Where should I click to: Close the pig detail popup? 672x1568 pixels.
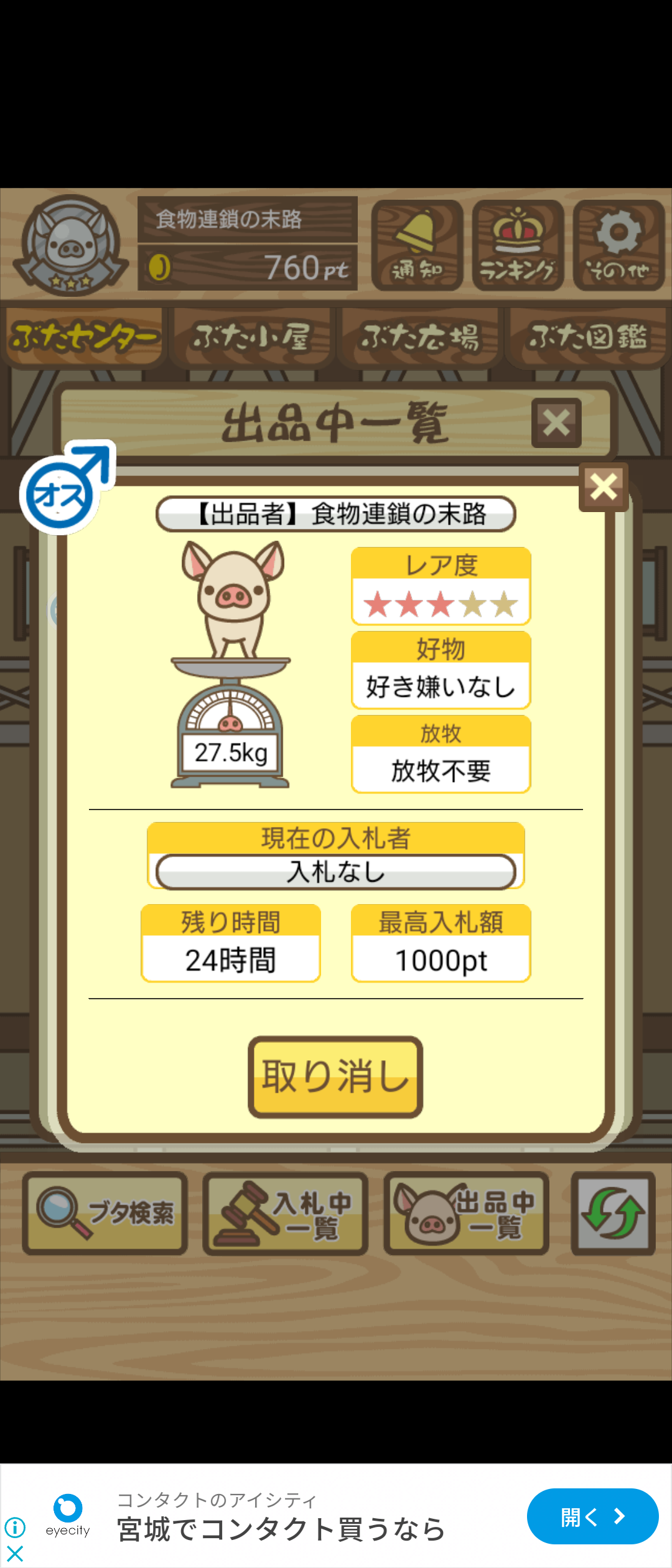pos(603,487)
